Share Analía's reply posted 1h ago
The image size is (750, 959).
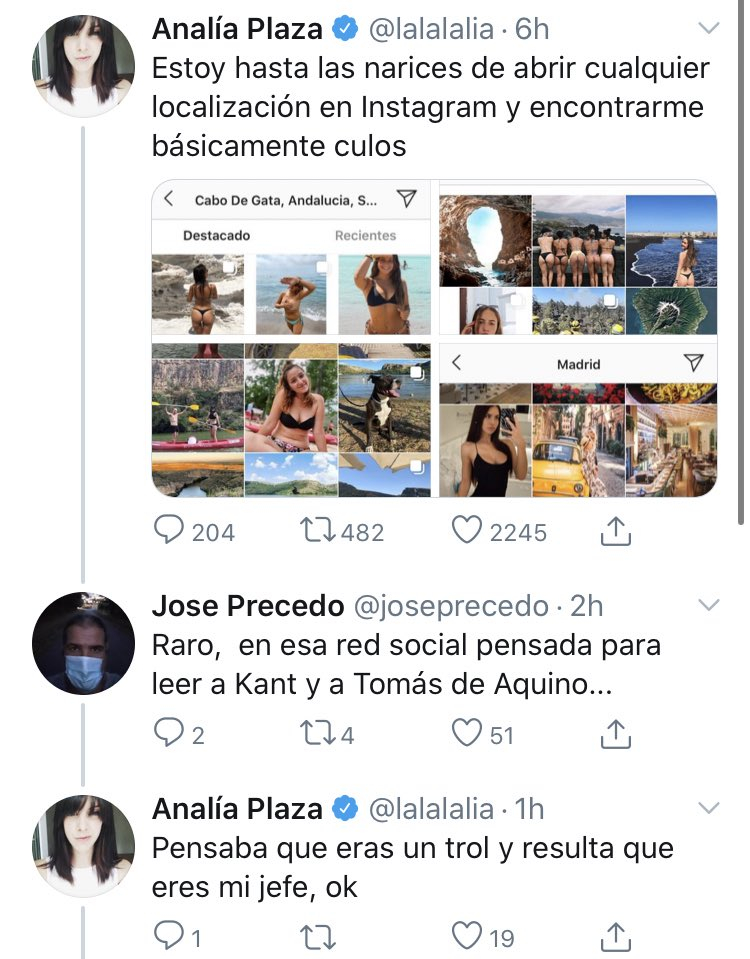[x=616, y=937]
